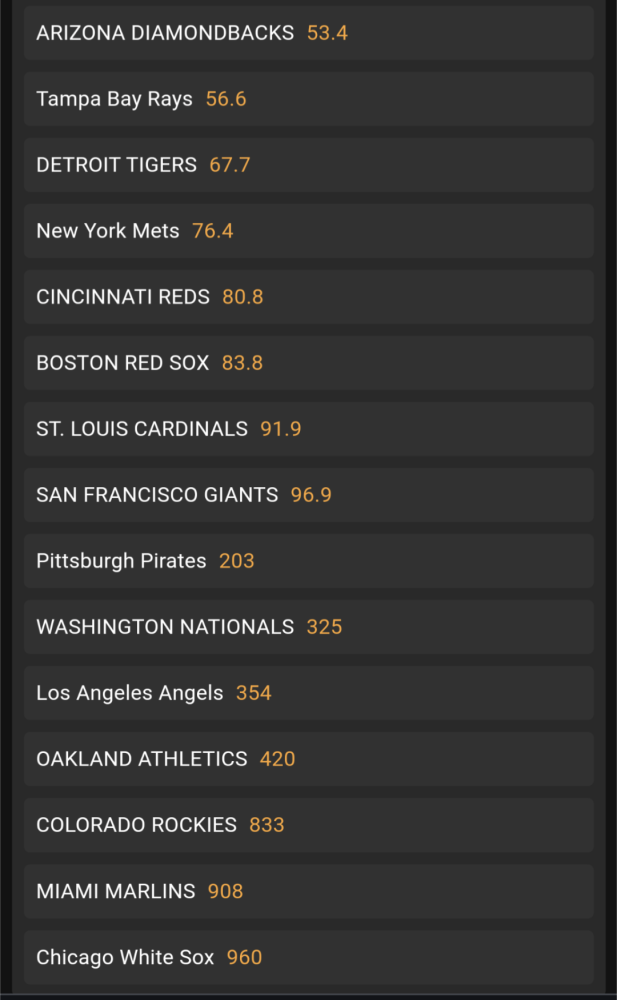
Task: Tap the New York Mets entry
Action: [309, 231]
